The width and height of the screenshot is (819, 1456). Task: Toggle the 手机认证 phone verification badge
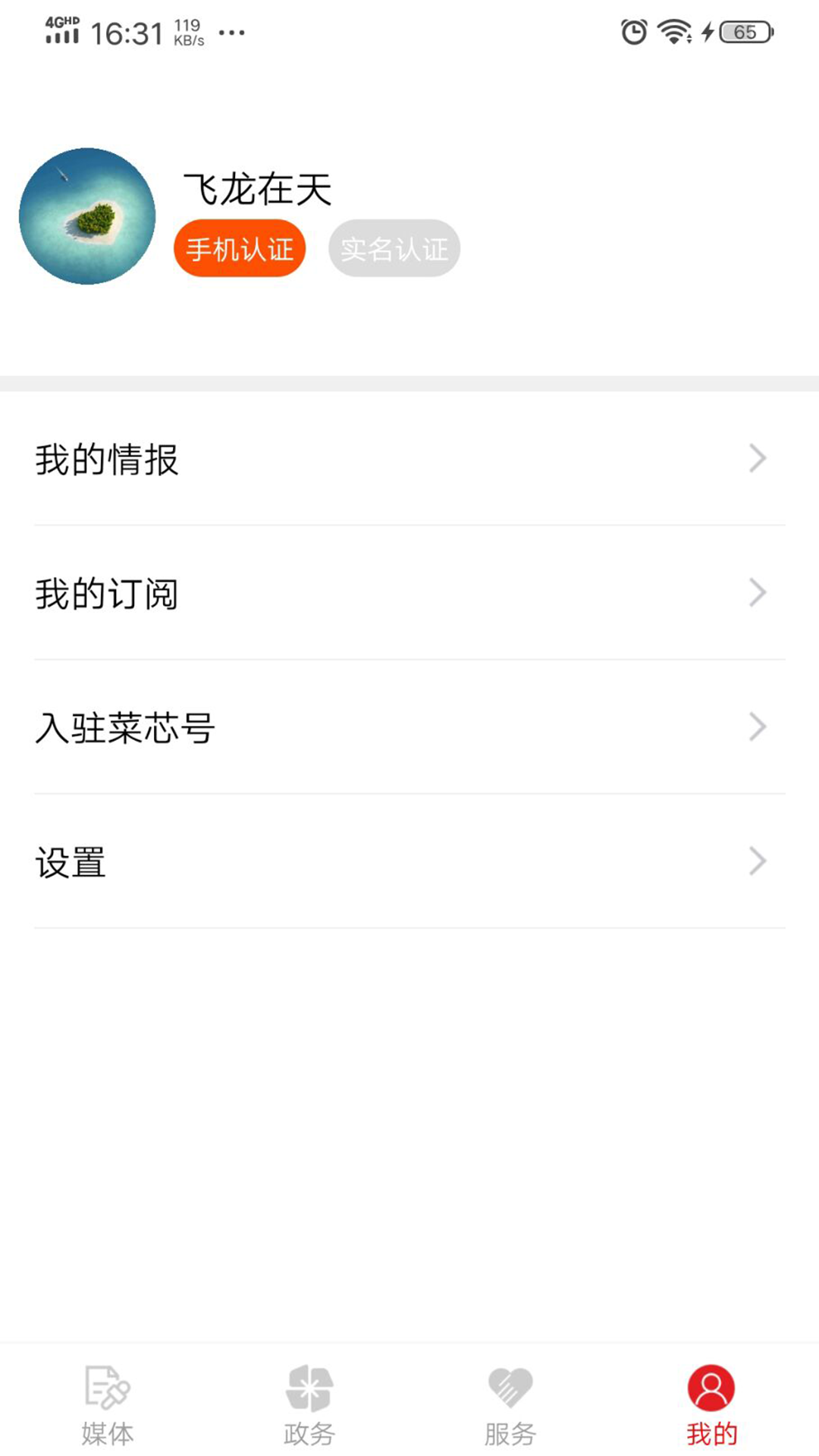(240, 248)
